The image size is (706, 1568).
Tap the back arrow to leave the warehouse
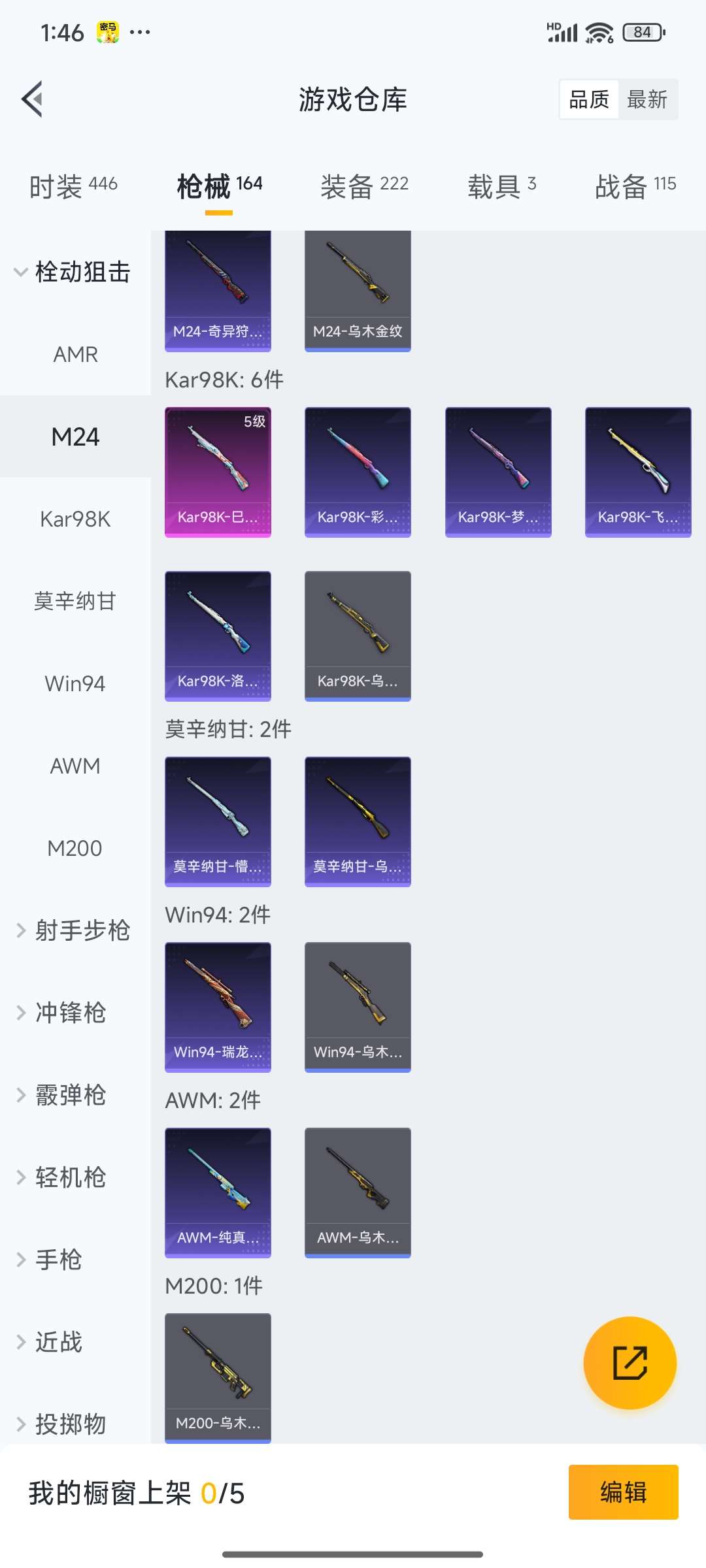pos(31,99)
